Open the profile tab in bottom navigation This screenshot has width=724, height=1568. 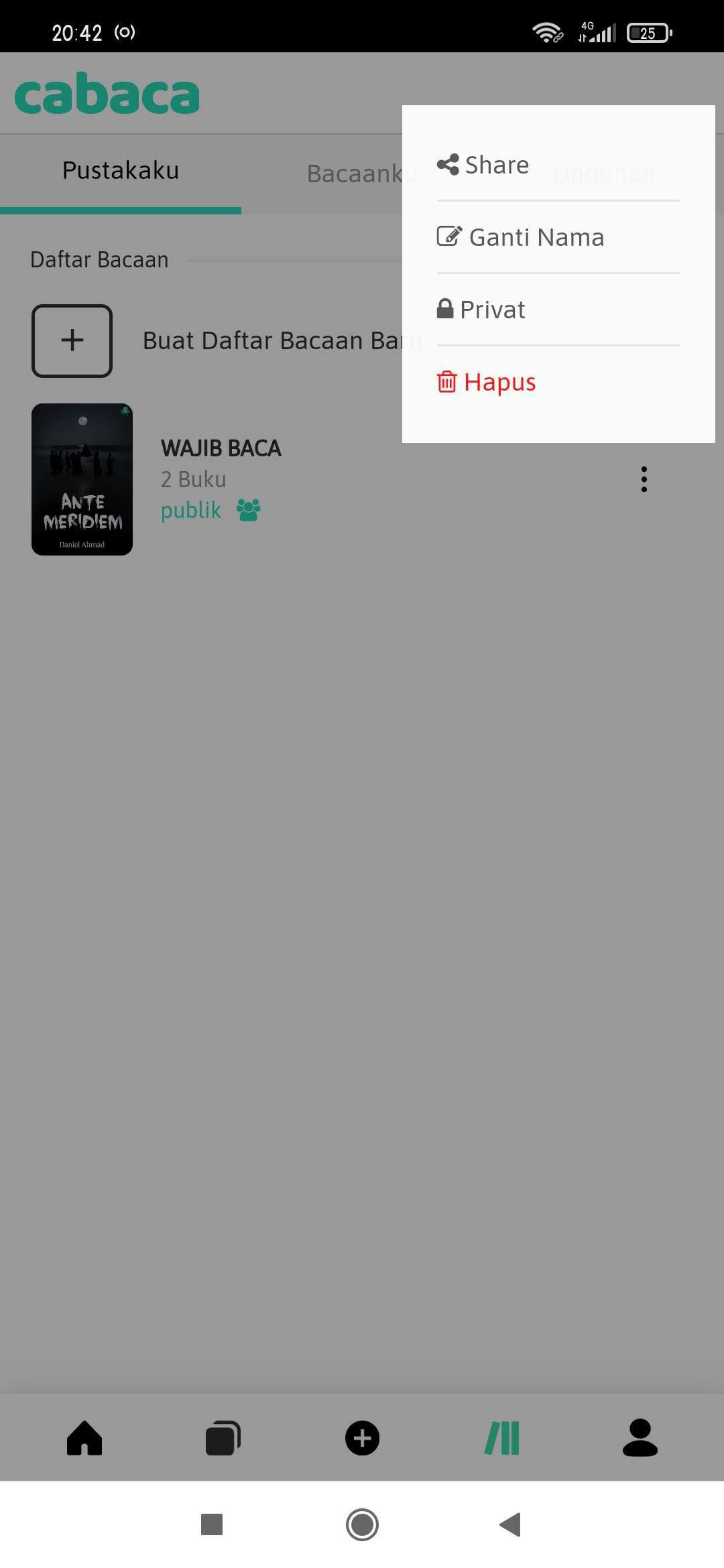[x=640, y=1438]
